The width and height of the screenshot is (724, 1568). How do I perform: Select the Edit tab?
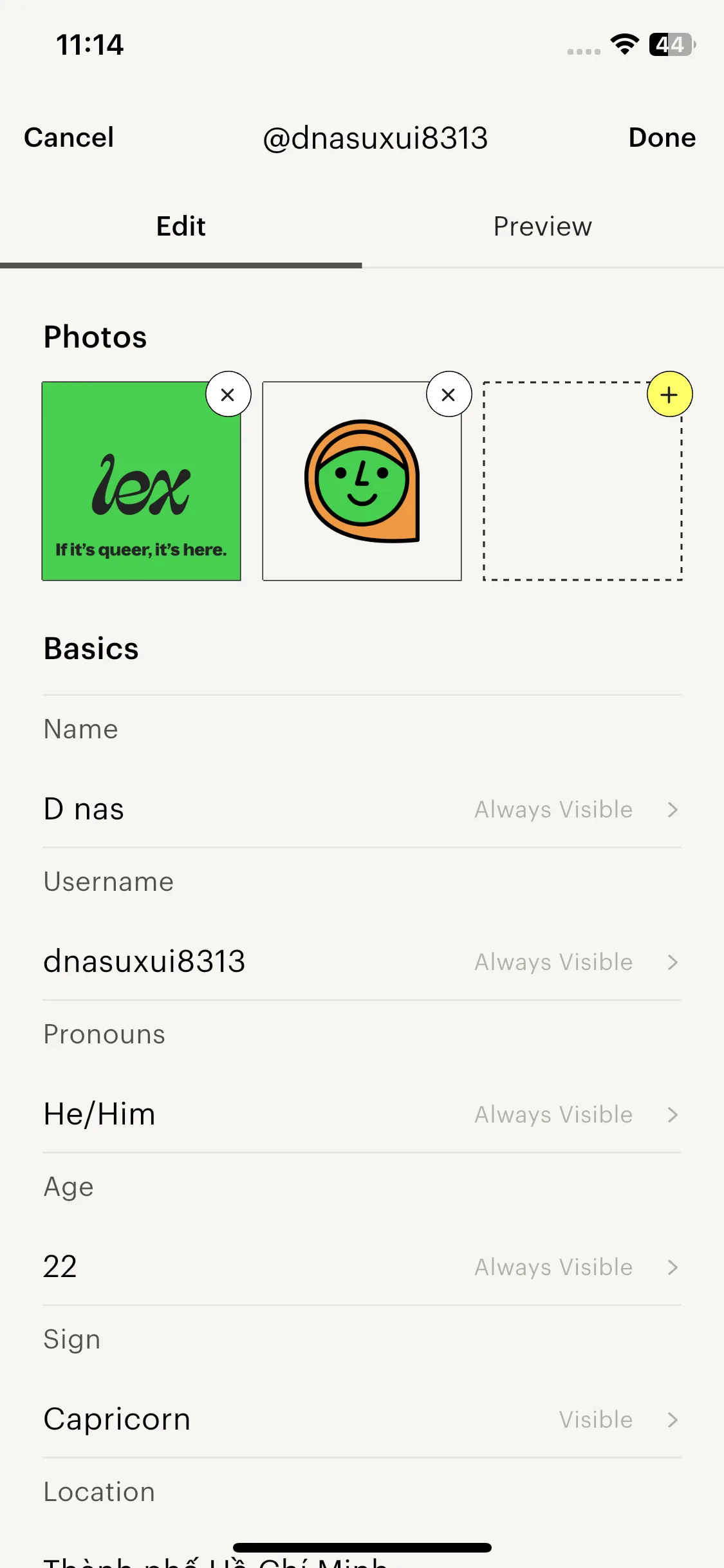point(181,227)
